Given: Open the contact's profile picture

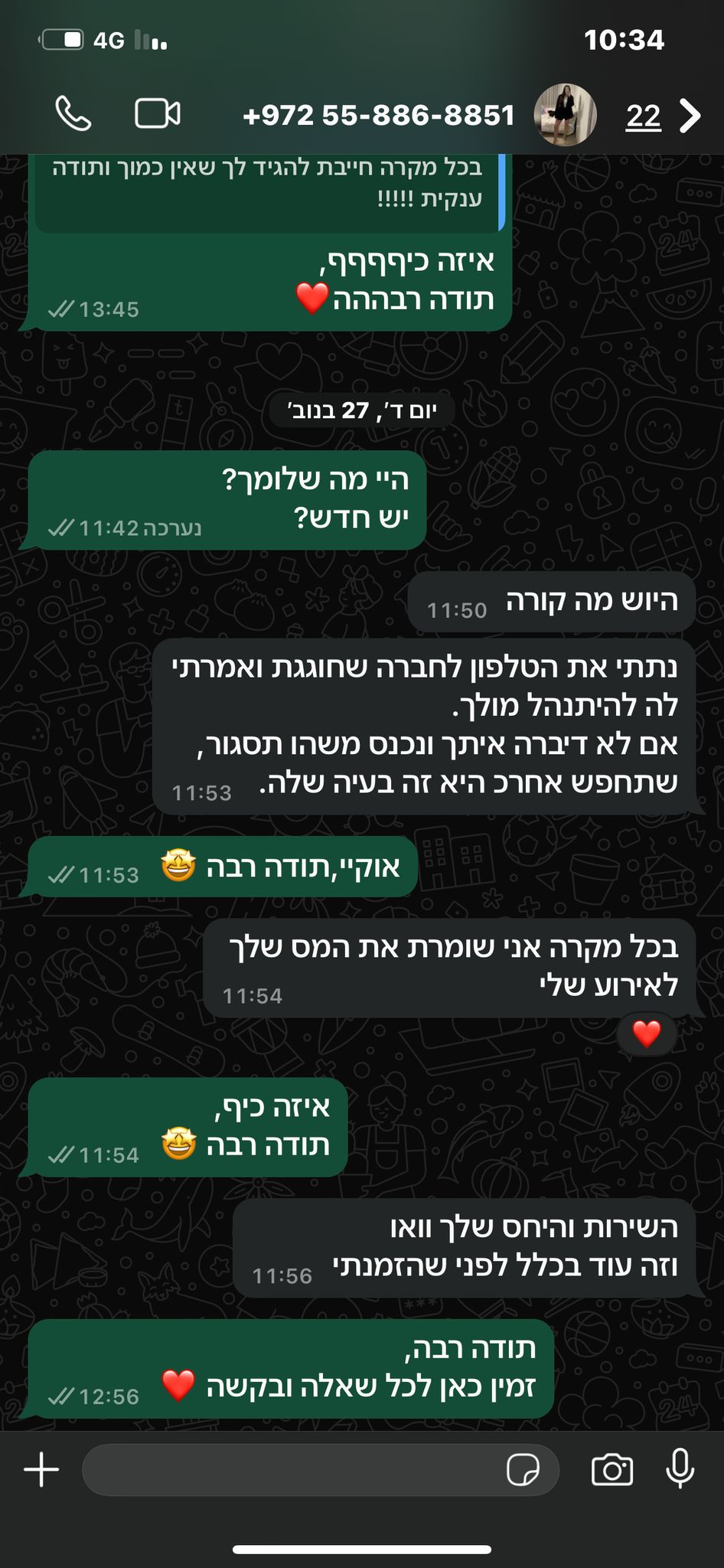Looking at the screenshot, I should [565, 115].
